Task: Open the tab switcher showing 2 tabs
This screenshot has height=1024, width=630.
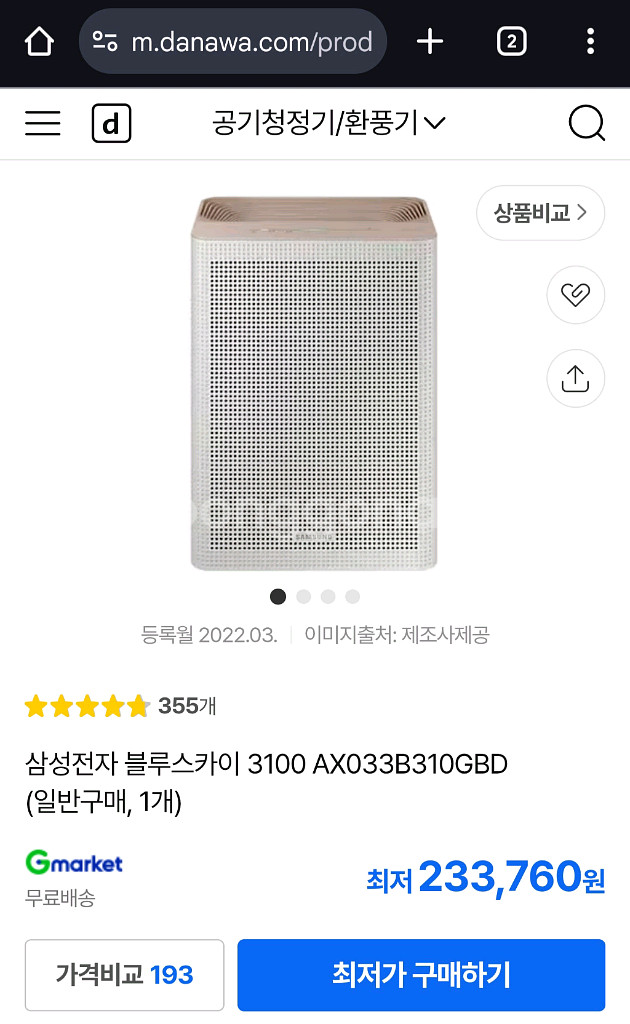Action: [x=511, y=42]
